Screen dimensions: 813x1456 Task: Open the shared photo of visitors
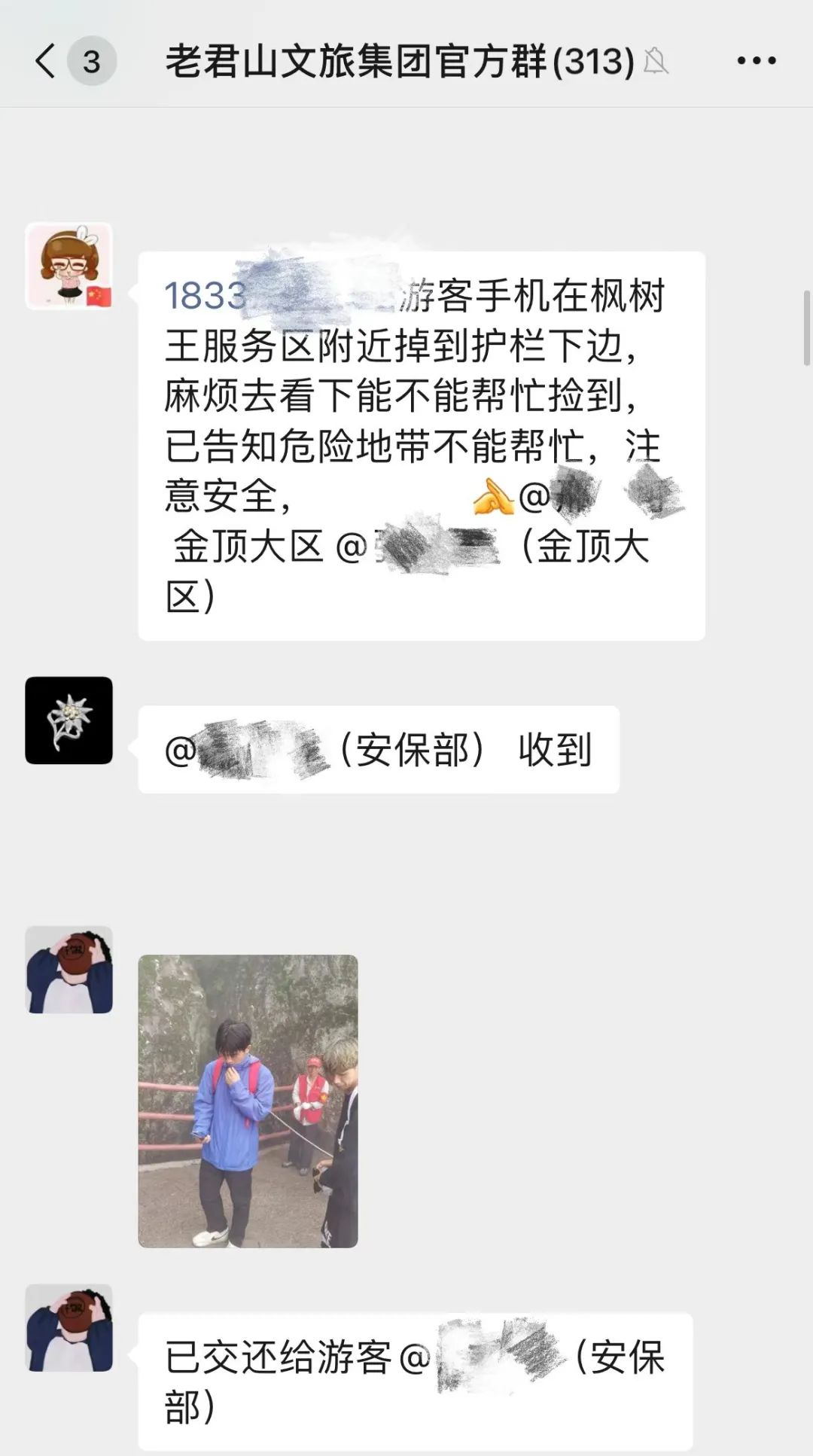click(248, 1101)
